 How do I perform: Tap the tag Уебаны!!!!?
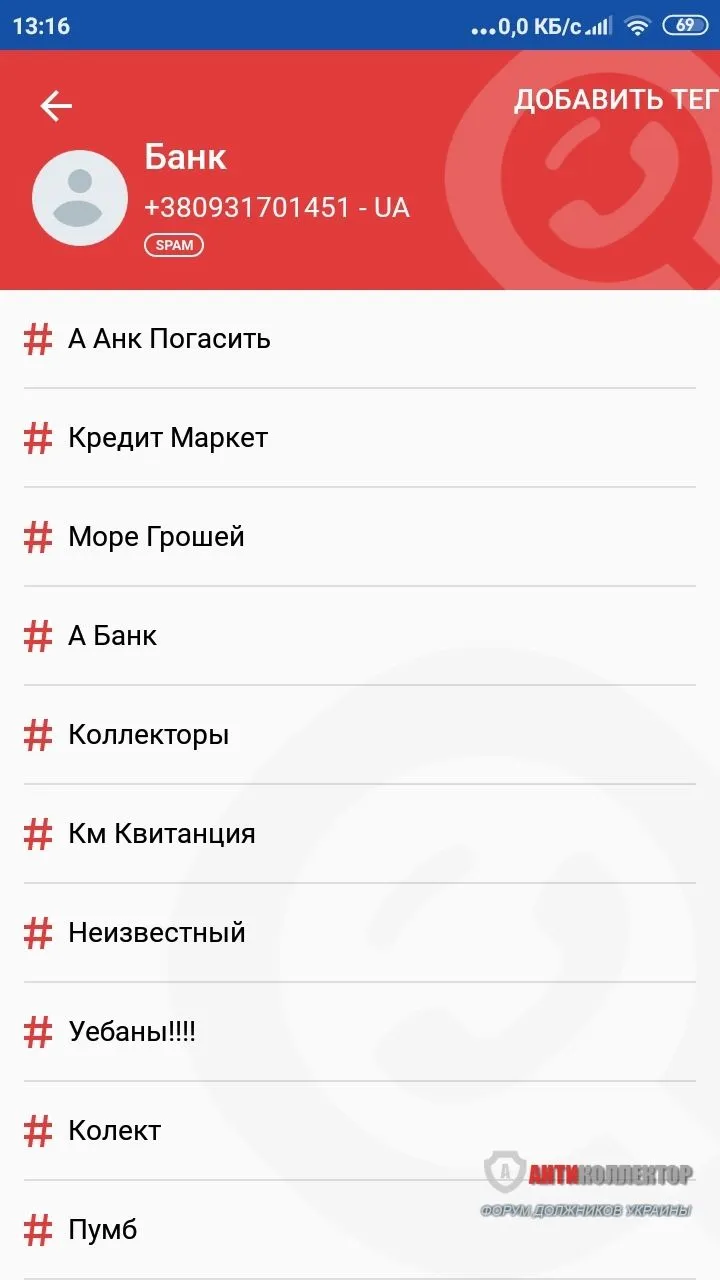pos(135,1031)
